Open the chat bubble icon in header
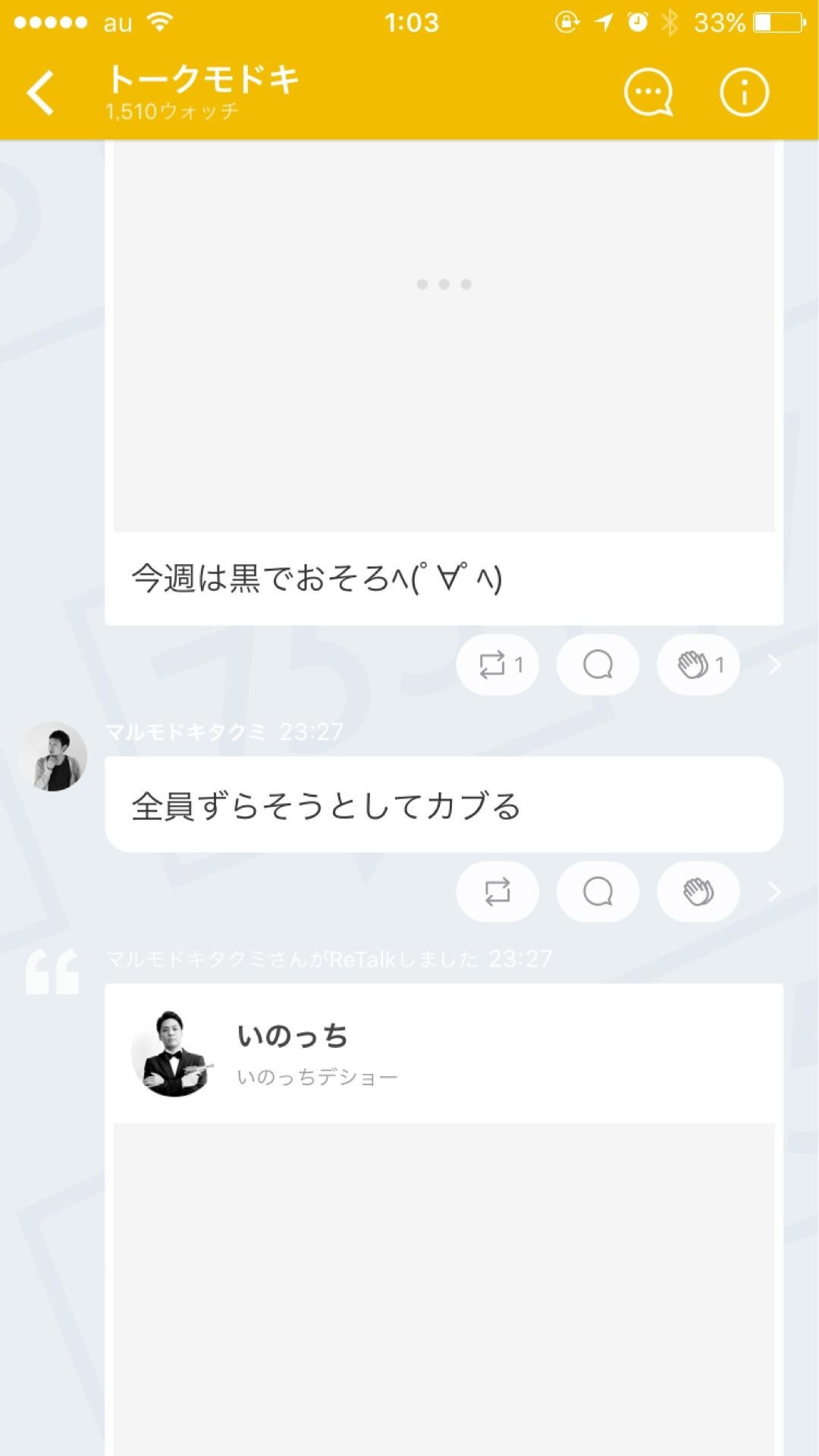Viewport: 819px width, 1456px height. [648, 93]
